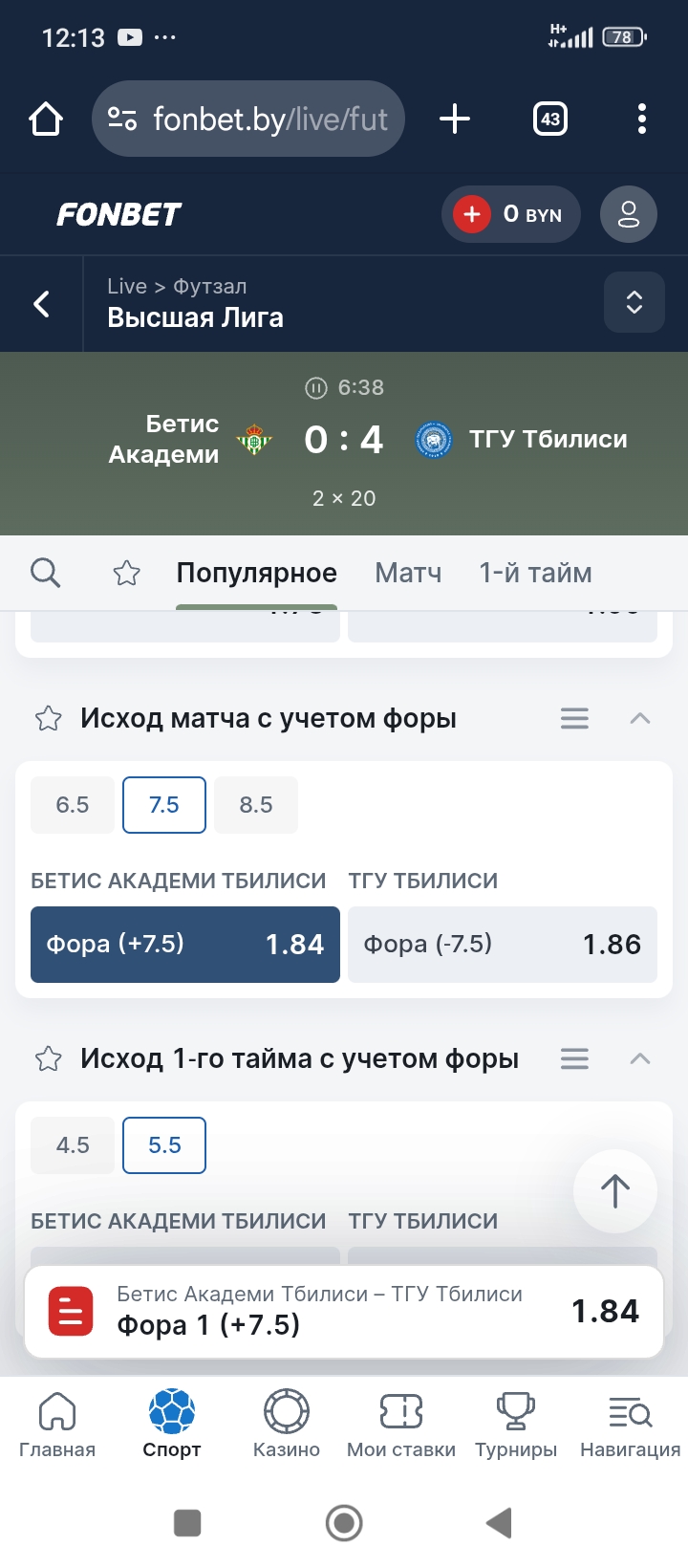Go back with the left arrow chevron
The height and width of the screenshot is (1568, 688).
point(40,303)
